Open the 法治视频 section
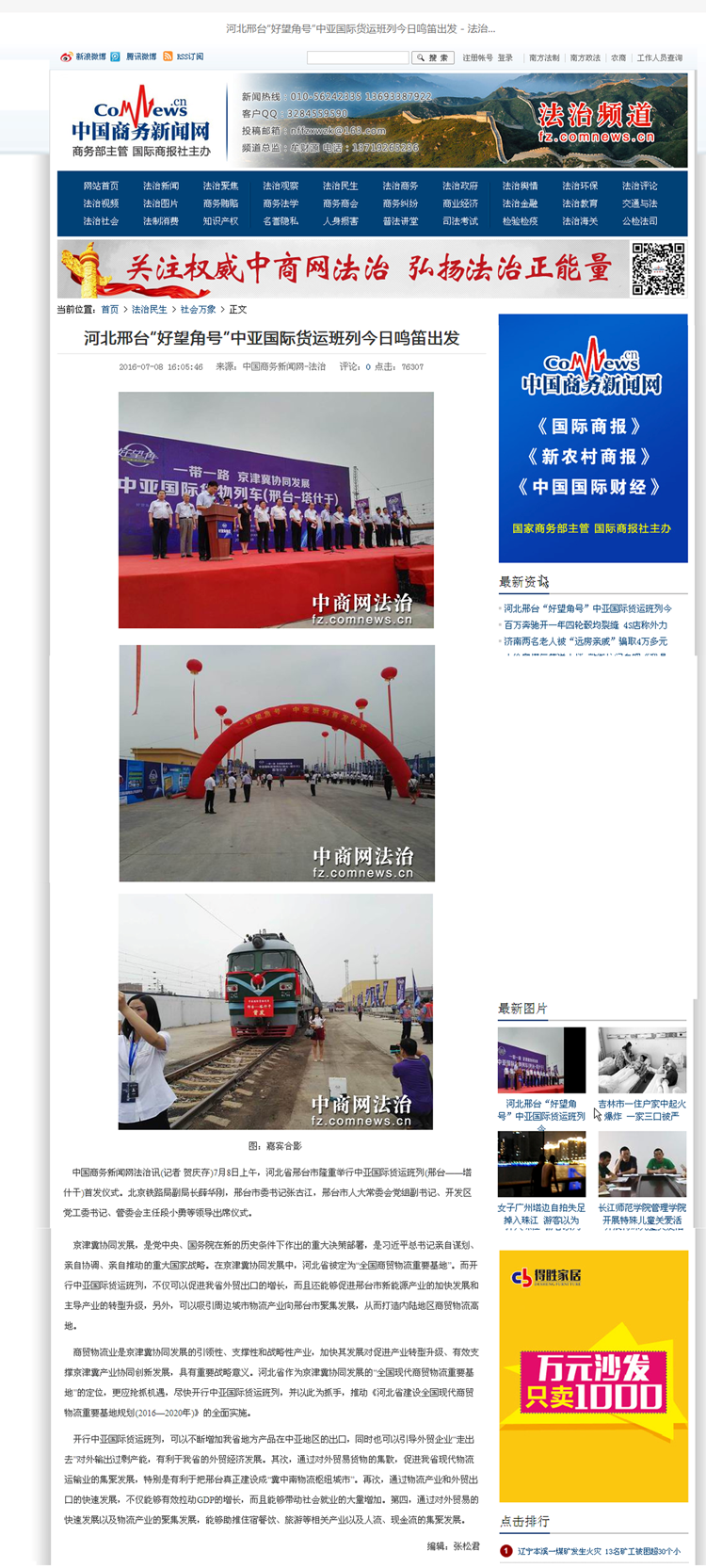Screen dimensions: 706x1568 tap(101, 203)
